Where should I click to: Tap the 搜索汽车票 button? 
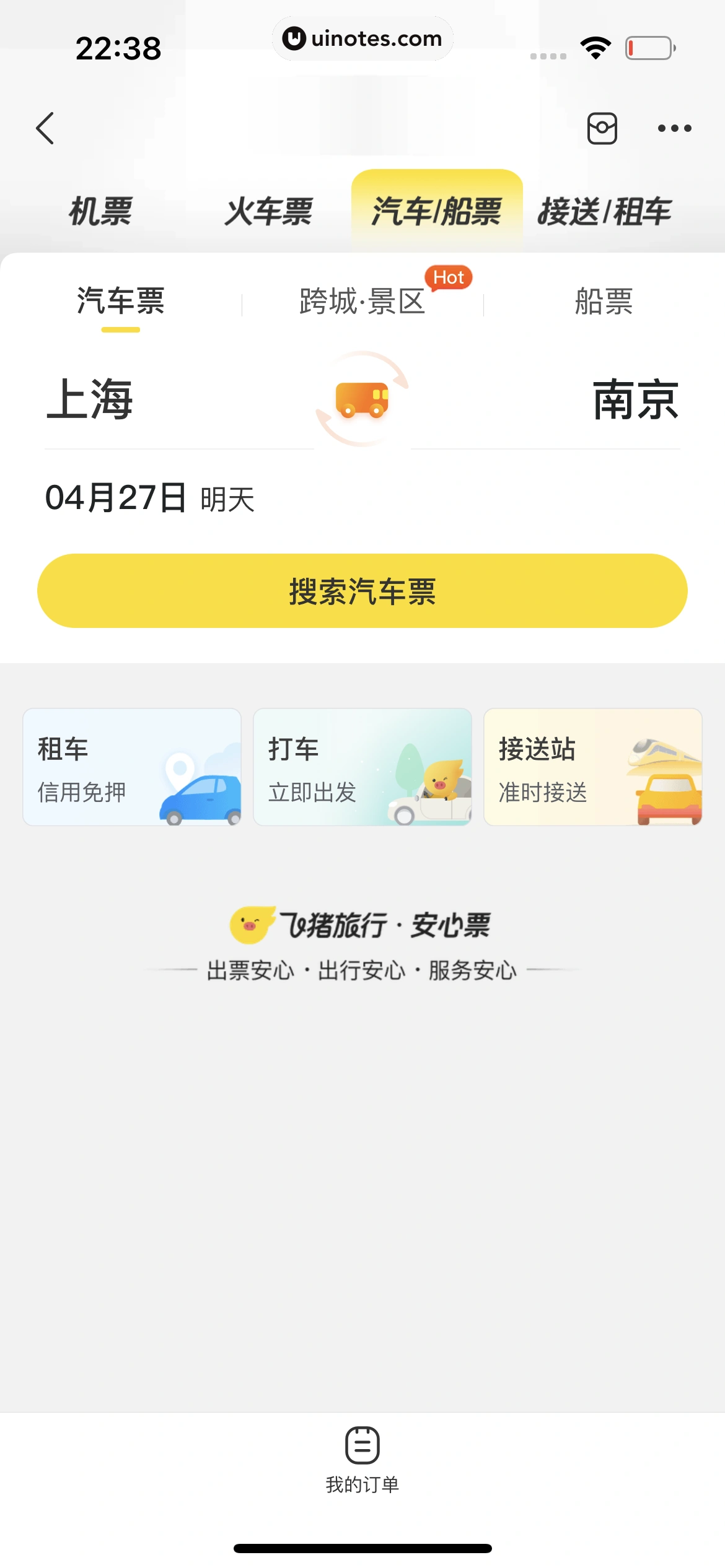tap(362, 591)
